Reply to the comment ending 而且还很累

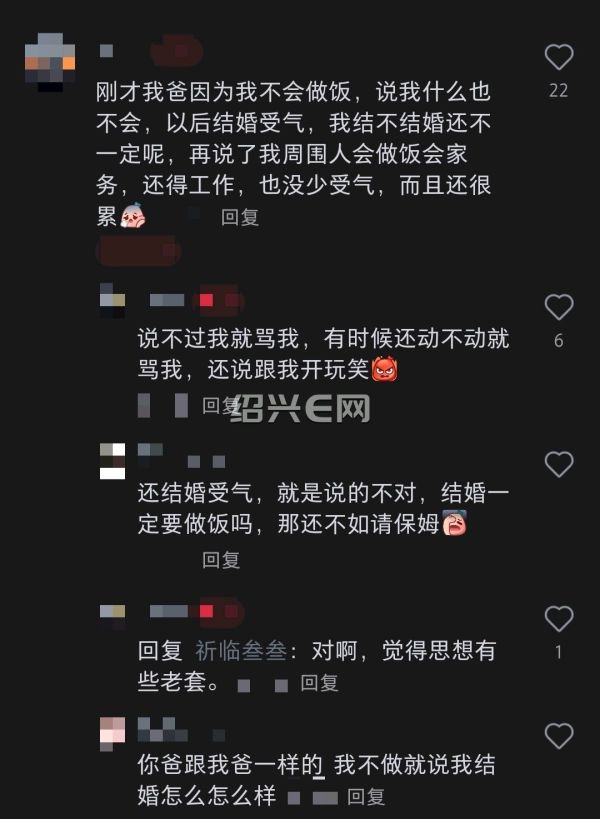point(240,217)
